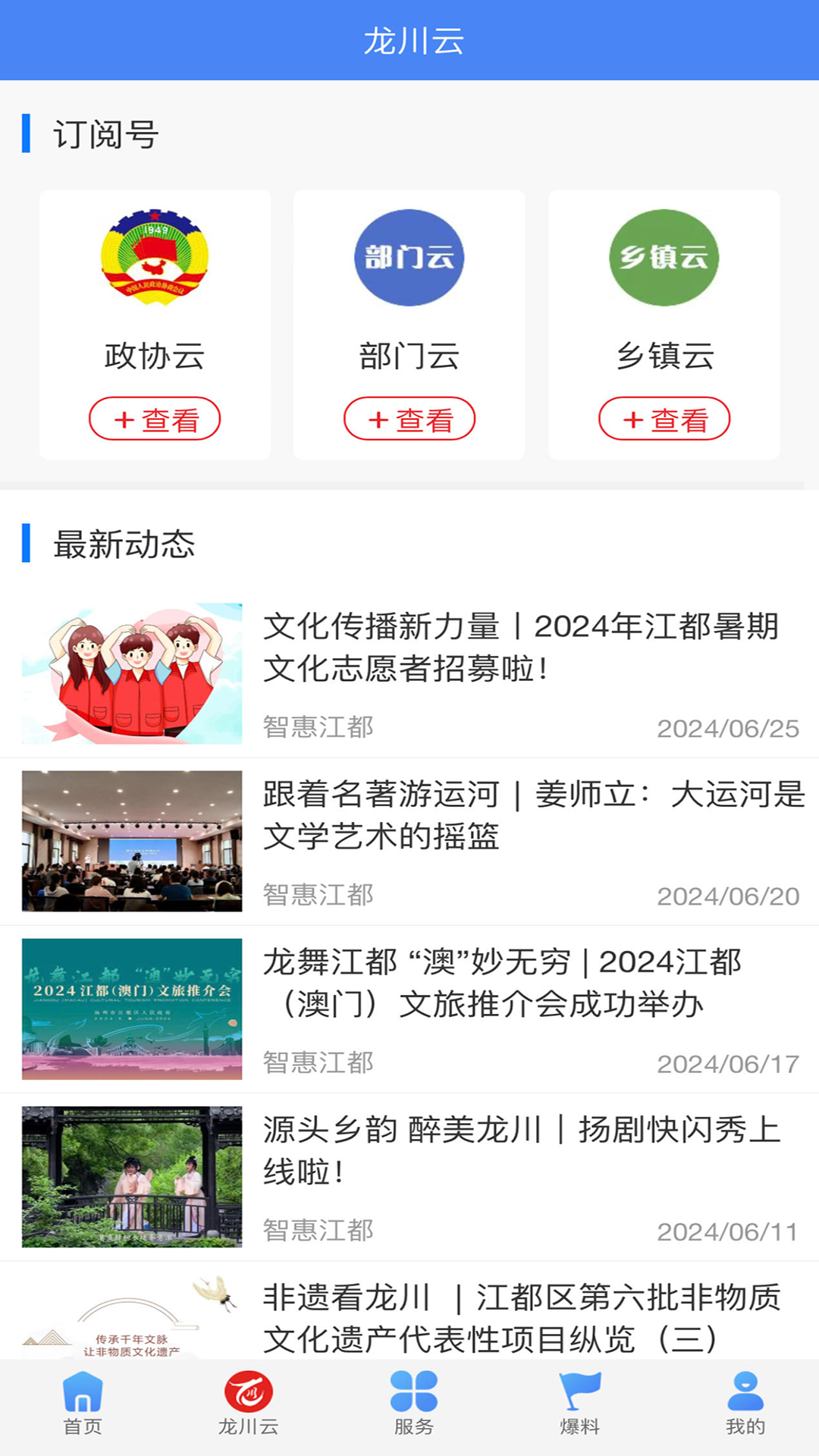Switch to 我的 profile tab
The height and width of the screenshot is (1456, 819).
coord(745,1404)
